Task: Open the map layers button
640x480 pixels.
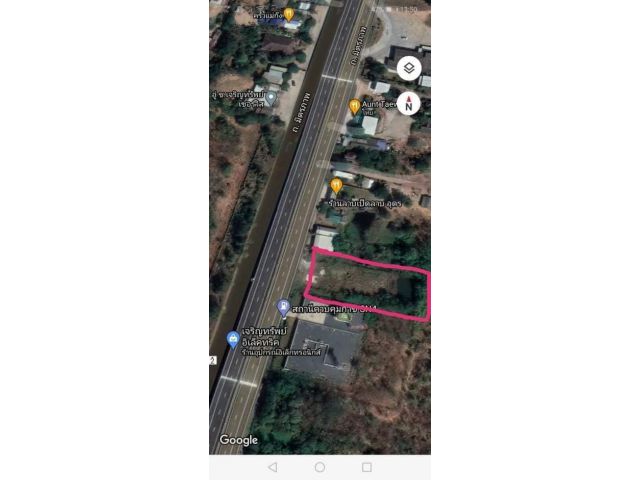Action: point(409,68)
